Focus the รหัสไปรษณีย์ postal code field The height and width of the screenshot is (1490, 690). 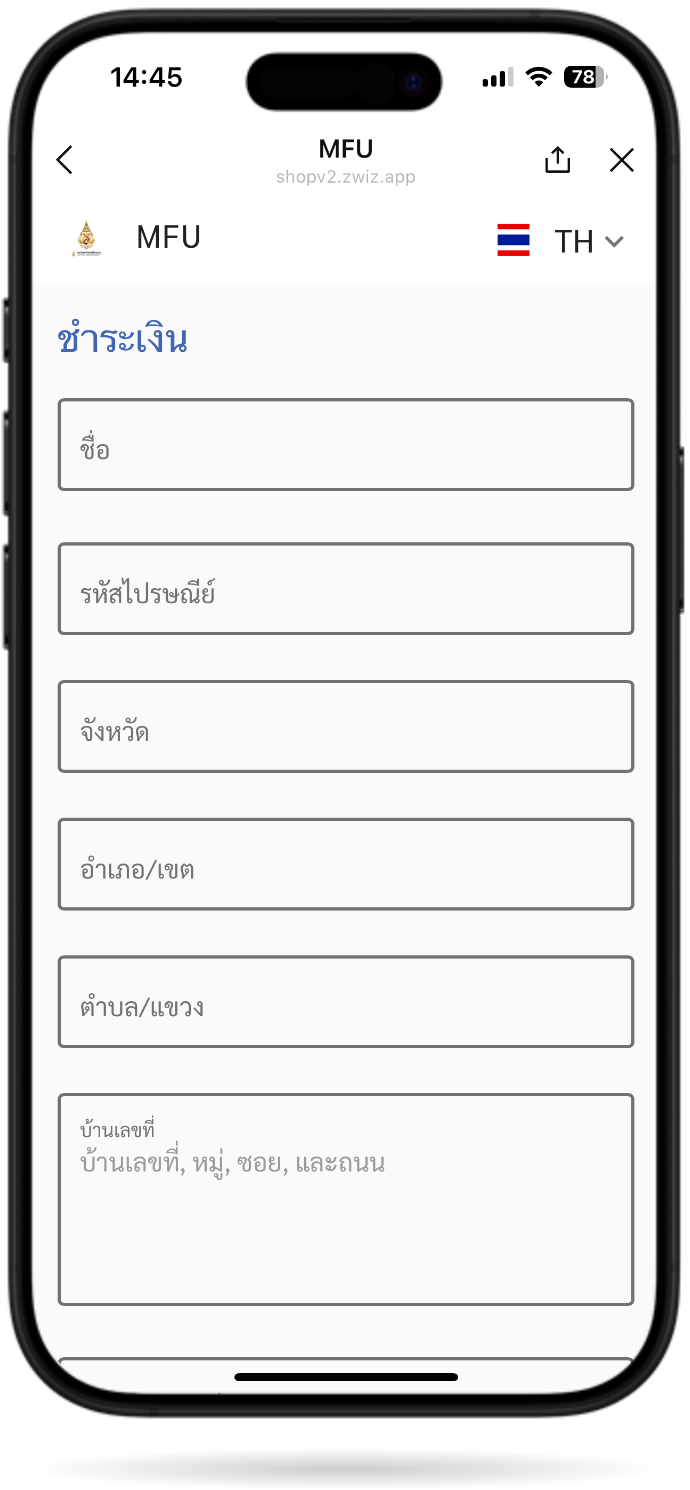(x=345, y=589)
